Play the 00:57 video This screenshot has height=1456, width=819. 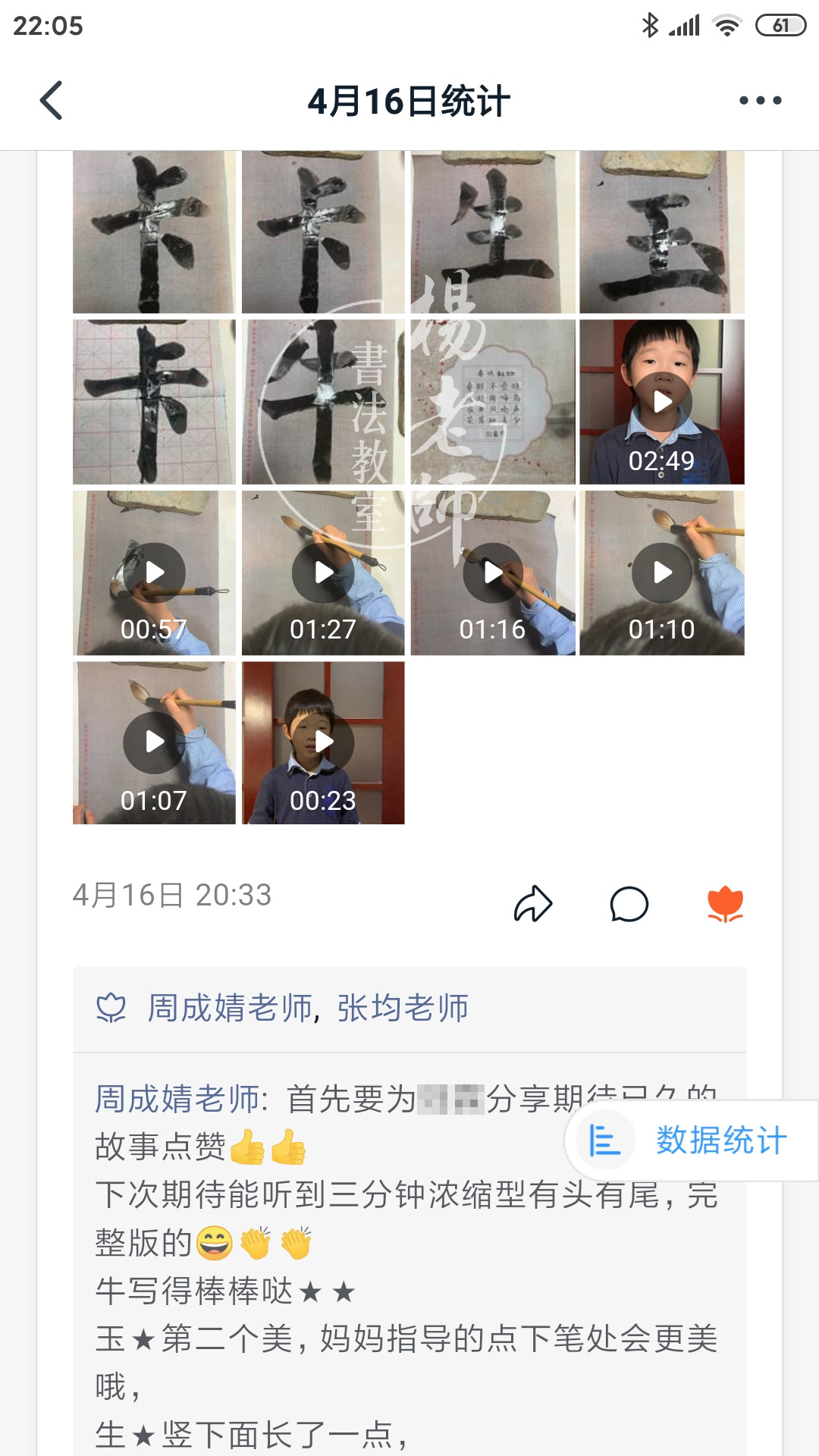[x=155, y=573]
